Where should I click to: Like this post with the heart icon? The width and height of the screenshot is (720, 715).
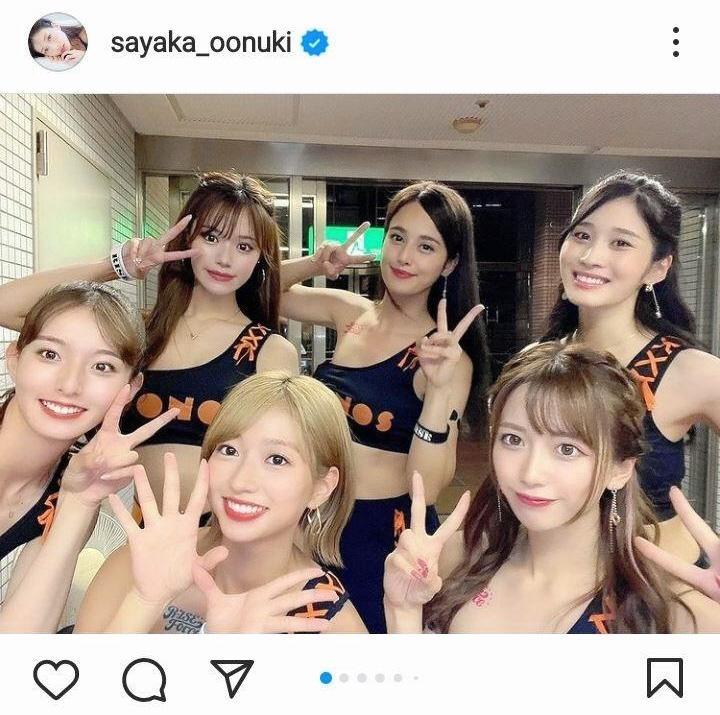pyautogui.click(x=56, y=679)
